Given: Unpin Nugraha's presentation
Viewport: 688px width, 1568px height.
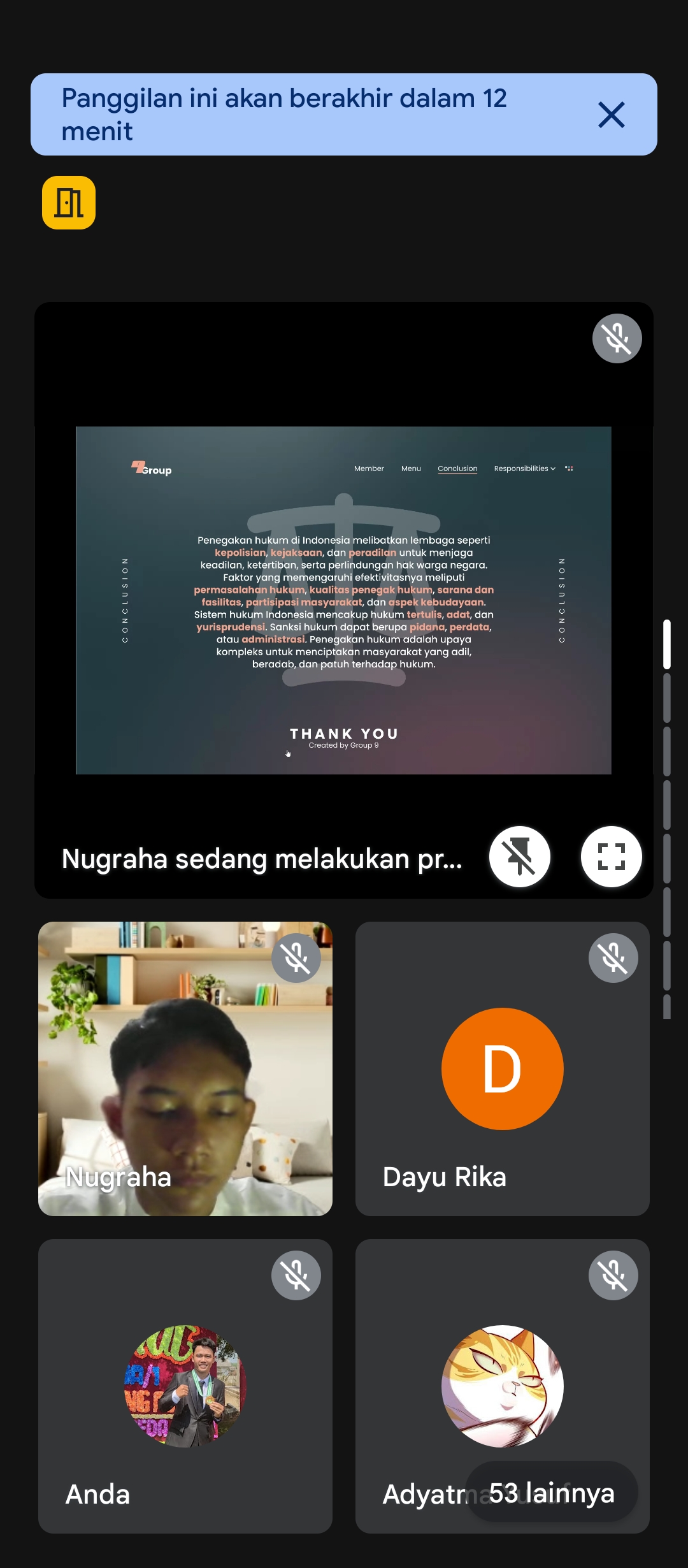Looking at the screenshot, I should (x=519, y=856).
